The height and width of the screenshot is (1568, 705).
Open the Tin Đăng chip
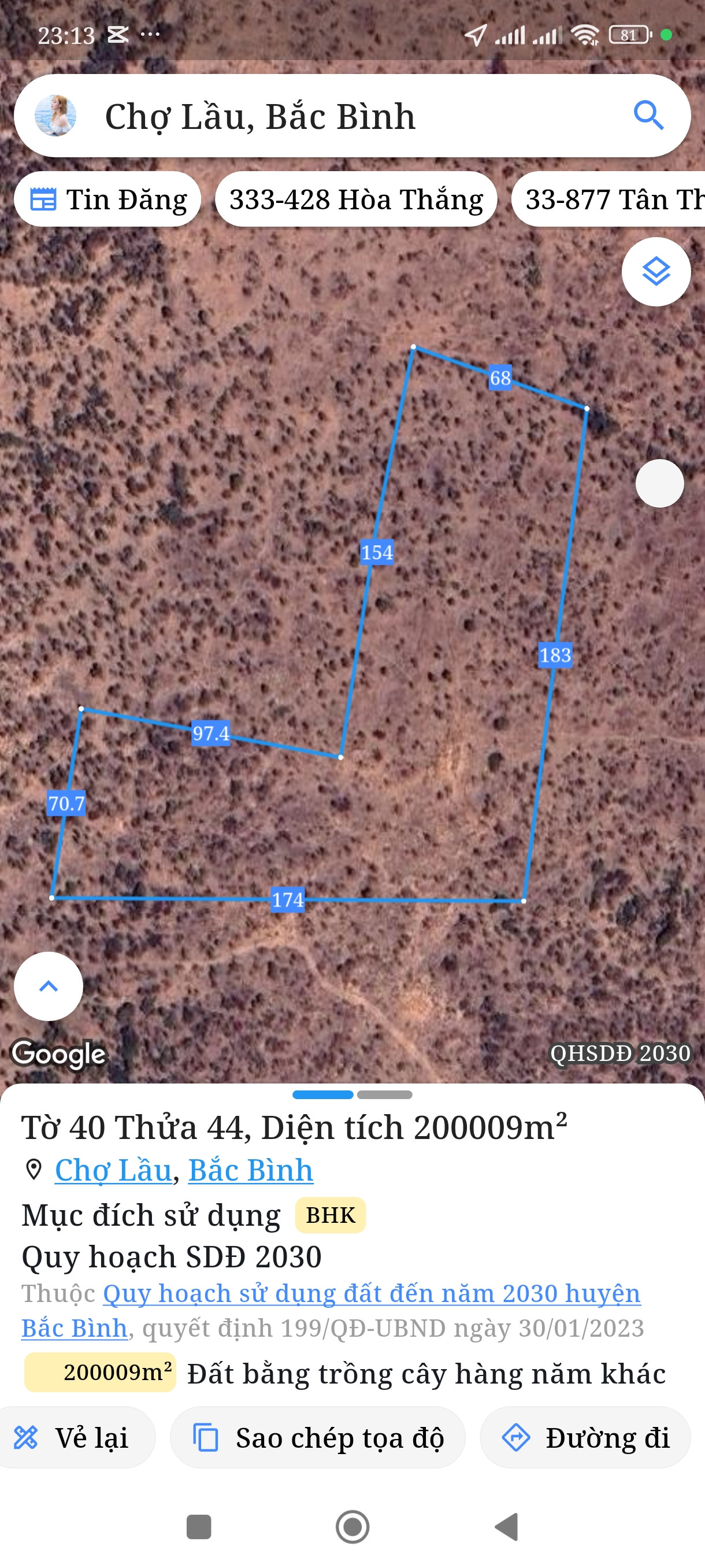tap(107, 199)
